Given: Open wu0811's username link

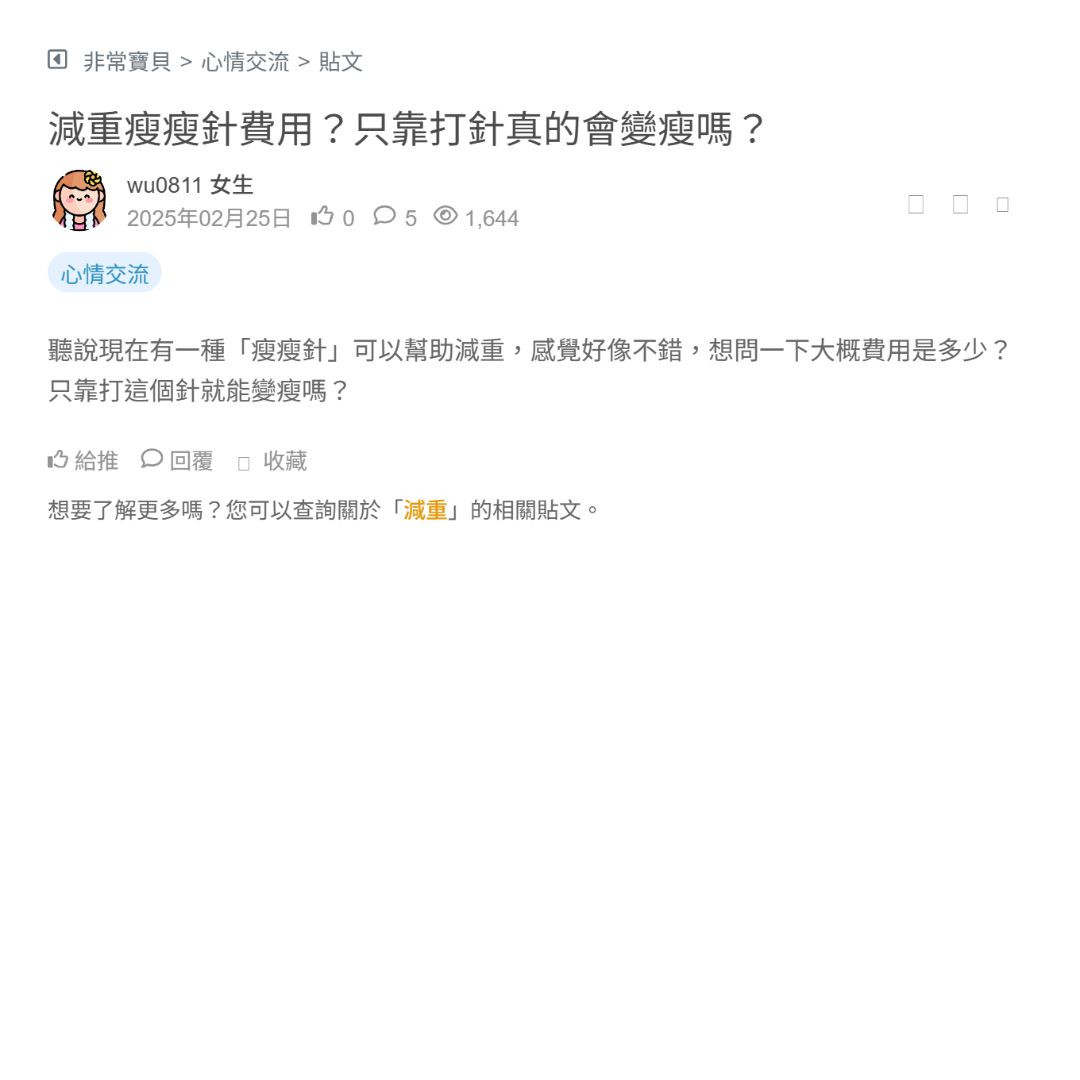Looking at the screenshot, I should click(165, 185).
